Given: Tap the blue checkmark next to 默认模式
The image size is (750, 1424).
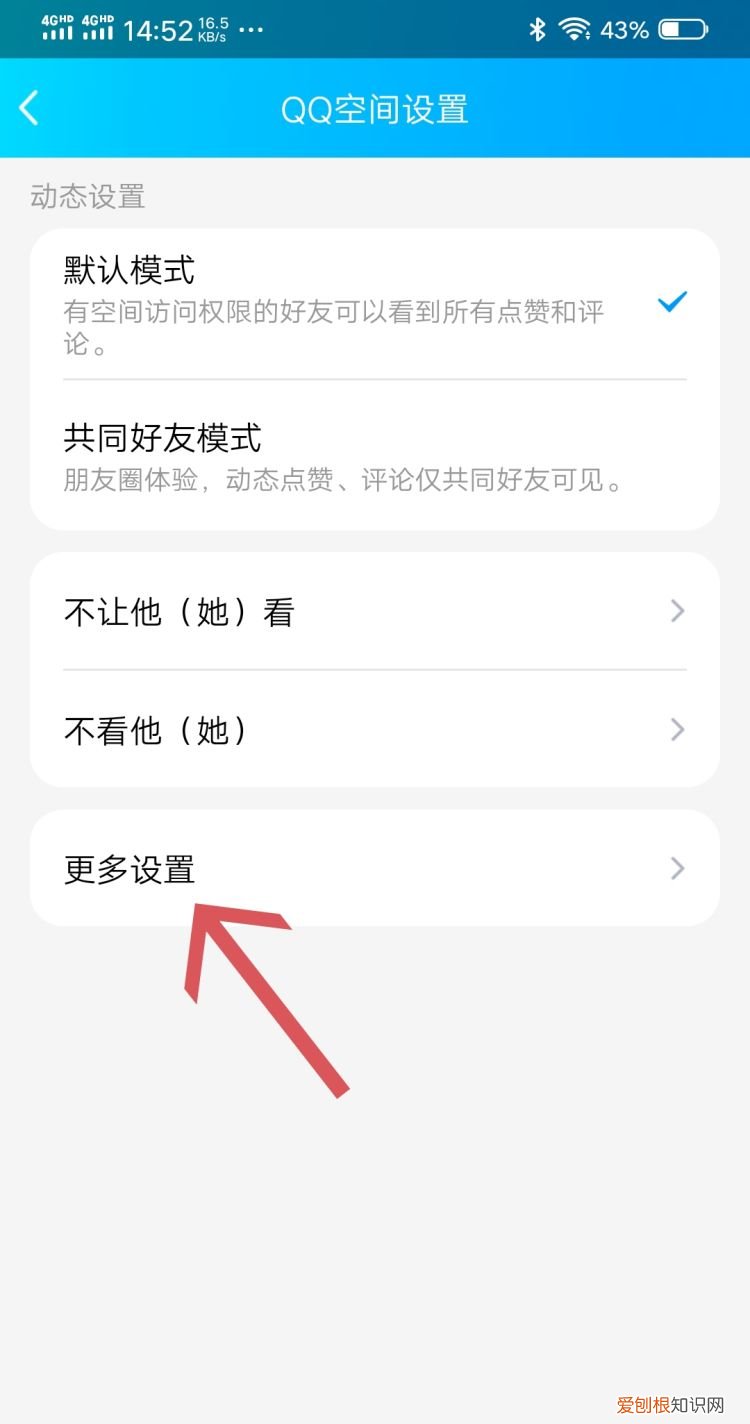Looking at the screenshot, I should point(673,302).
